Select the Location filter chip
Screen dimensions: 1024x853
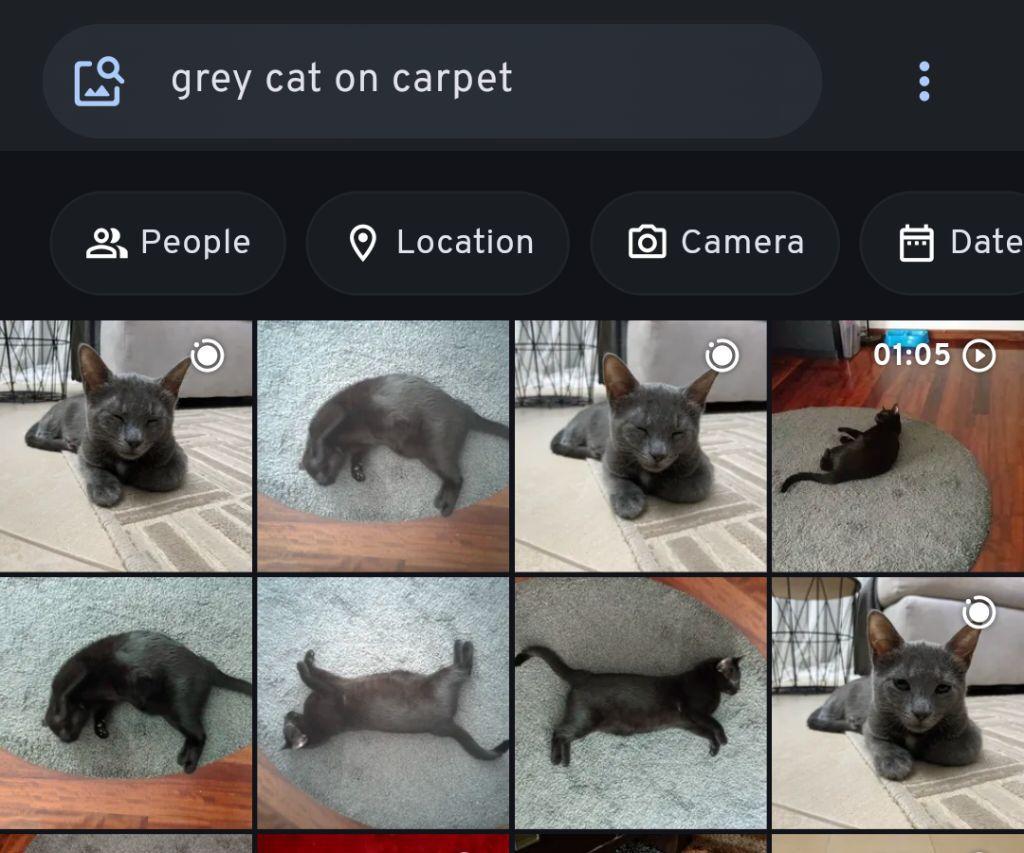tap(438, 243)
